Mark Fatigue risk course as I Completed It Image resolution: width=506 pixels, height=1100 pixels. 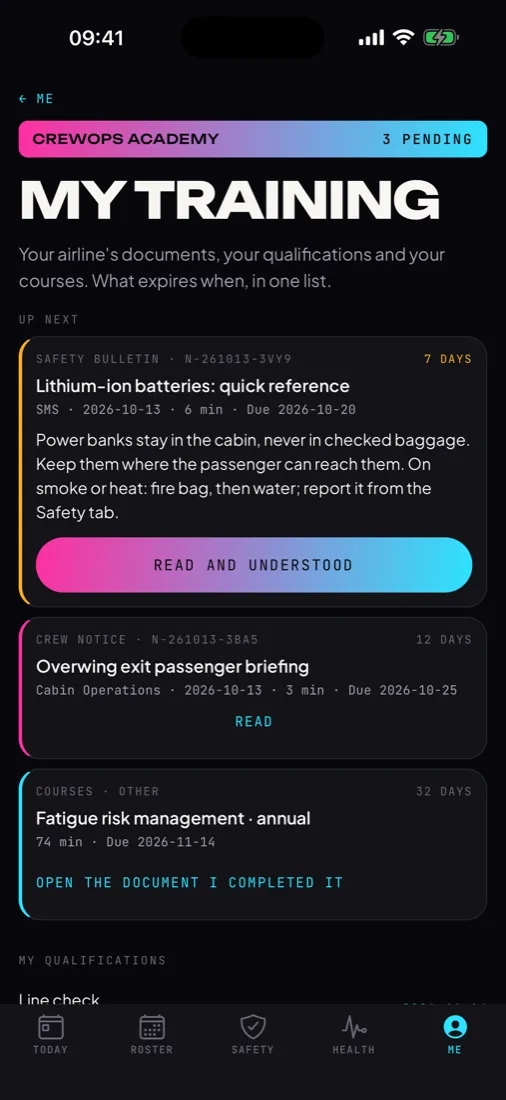click(x=277, y=883)
